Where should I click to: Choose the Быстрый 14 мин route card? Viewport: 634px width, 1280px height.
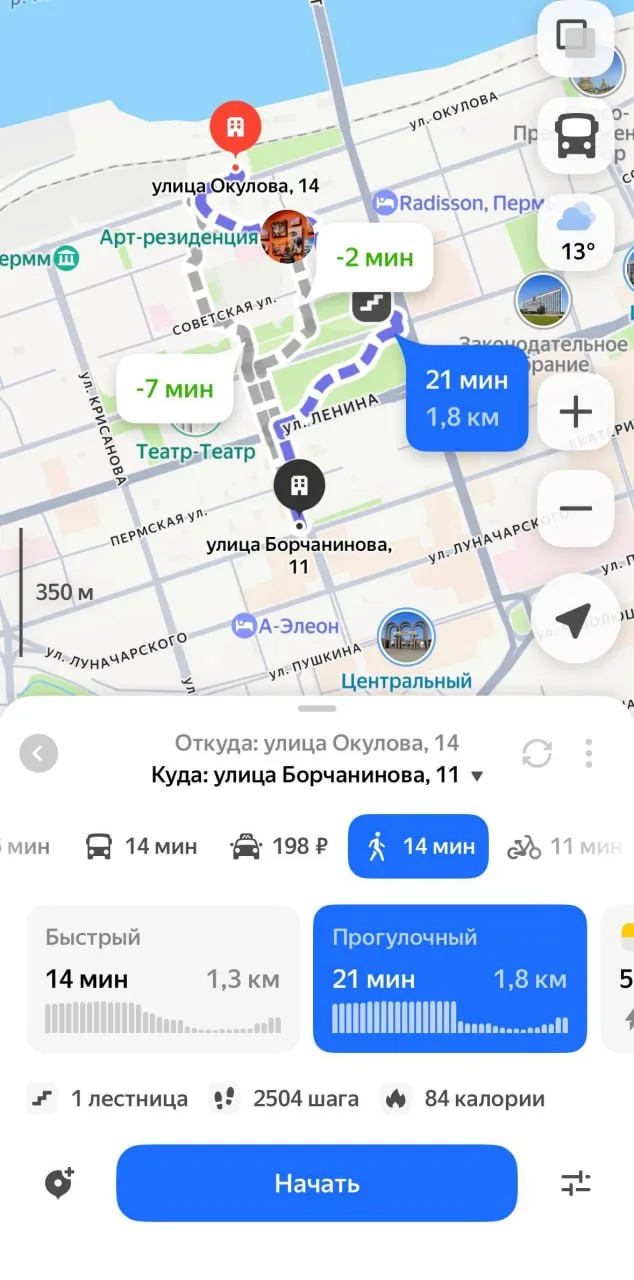tap(163, 978)
